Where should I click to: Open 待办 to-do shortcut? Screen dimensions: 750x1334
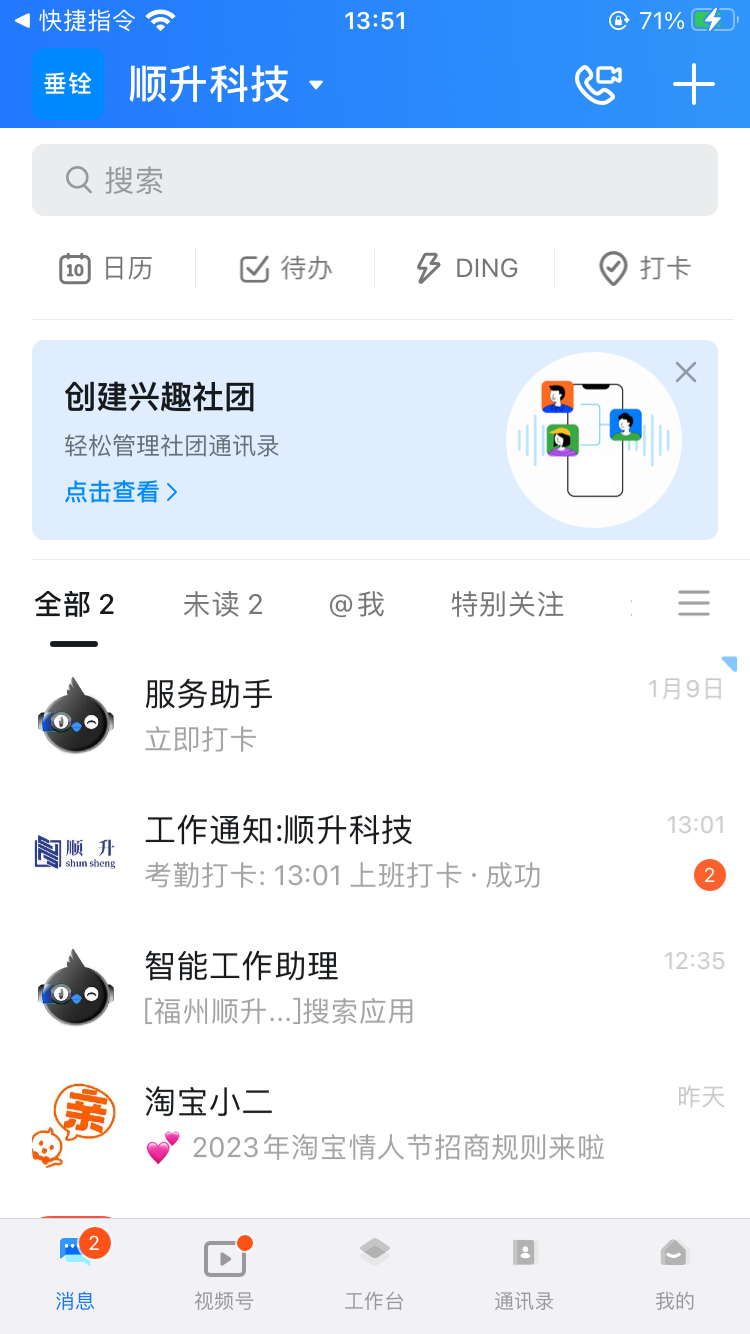(x=286, y=268)
